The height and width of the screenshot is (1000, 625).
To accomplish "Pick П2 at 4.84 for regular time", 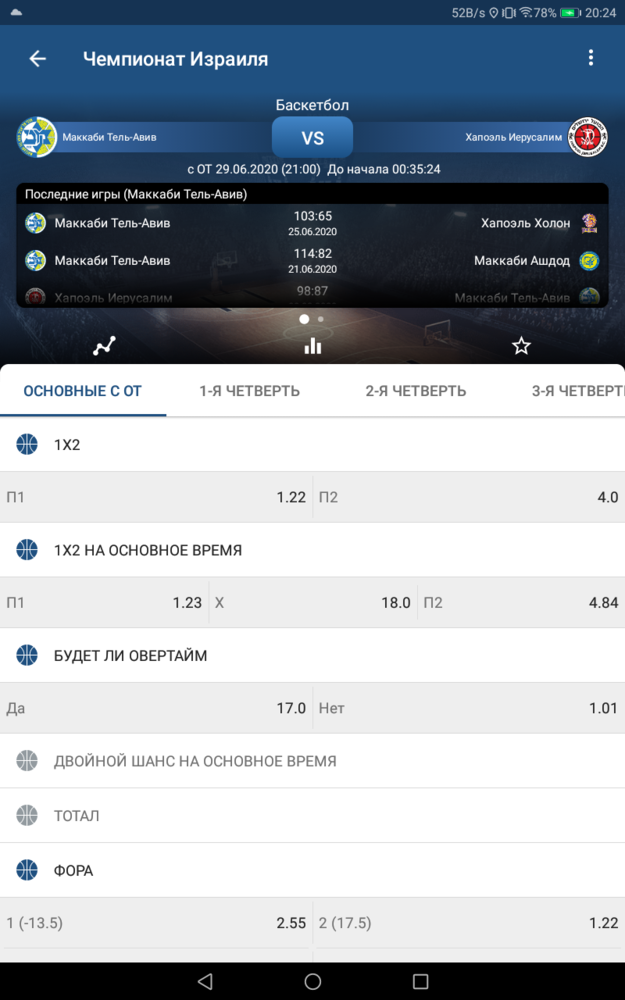I will click(x=521, y=603).
